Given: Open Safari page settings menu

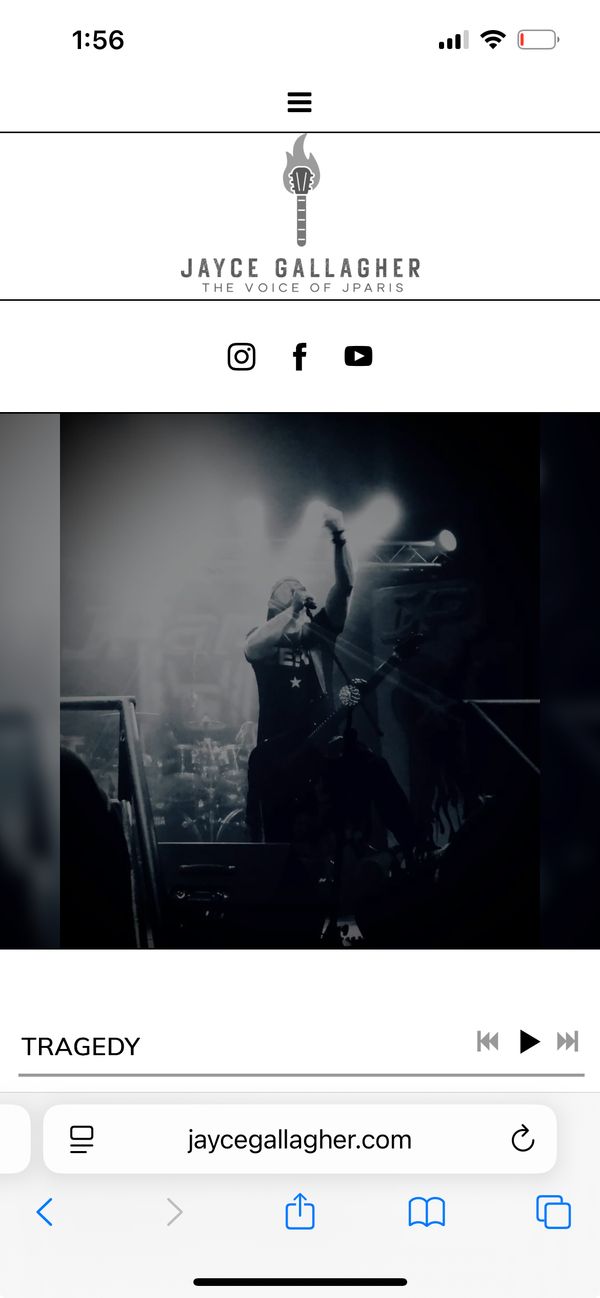Looking at the screenshot, I should (81, 1139).
